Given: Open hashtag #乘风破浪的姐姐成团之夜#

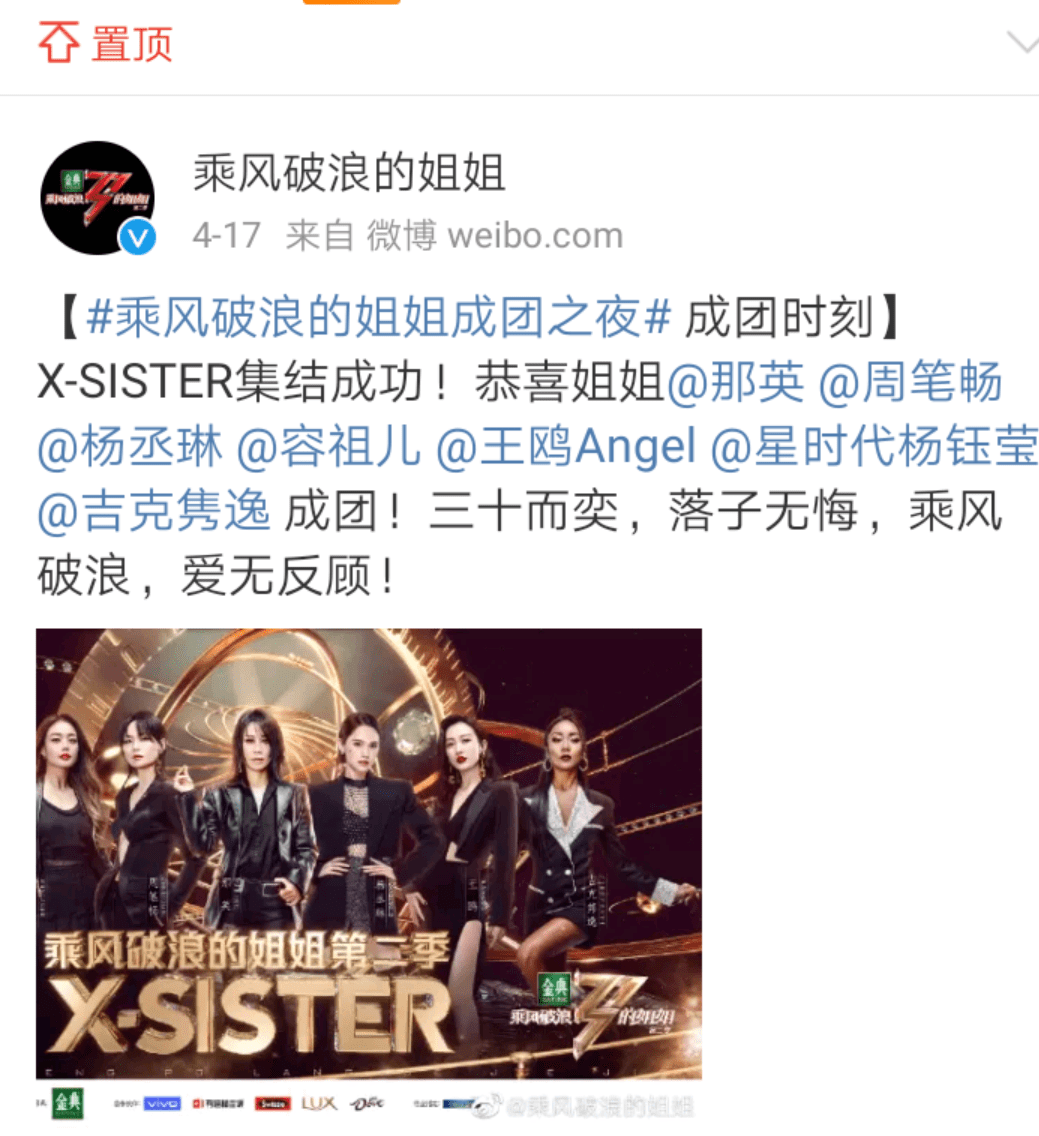Looking at the screenshot, I should point(378,320).
